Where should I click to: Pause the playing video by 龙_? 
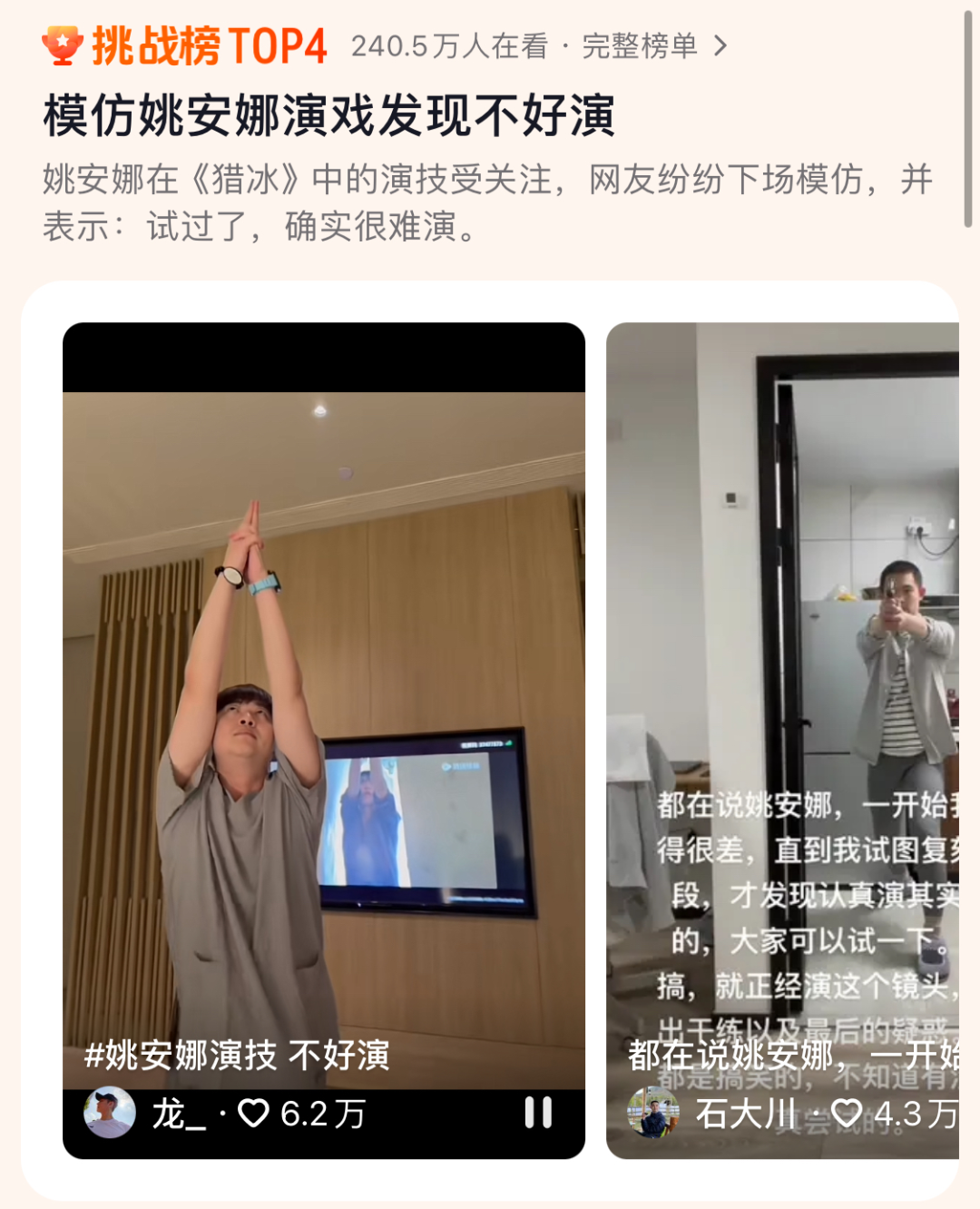tap(538, 1112)
